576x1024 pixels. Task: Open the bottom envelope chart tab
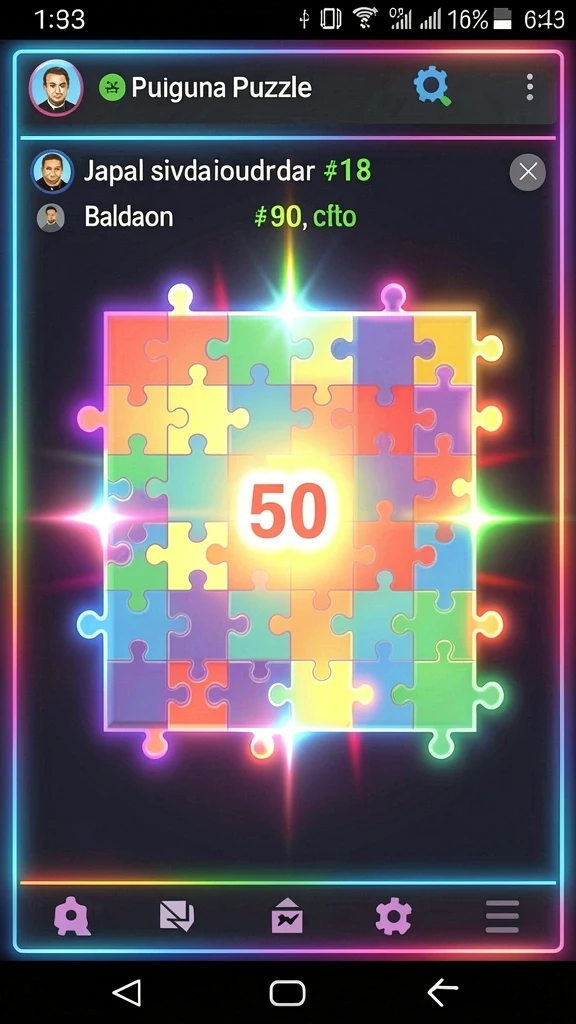coord(287,916)
